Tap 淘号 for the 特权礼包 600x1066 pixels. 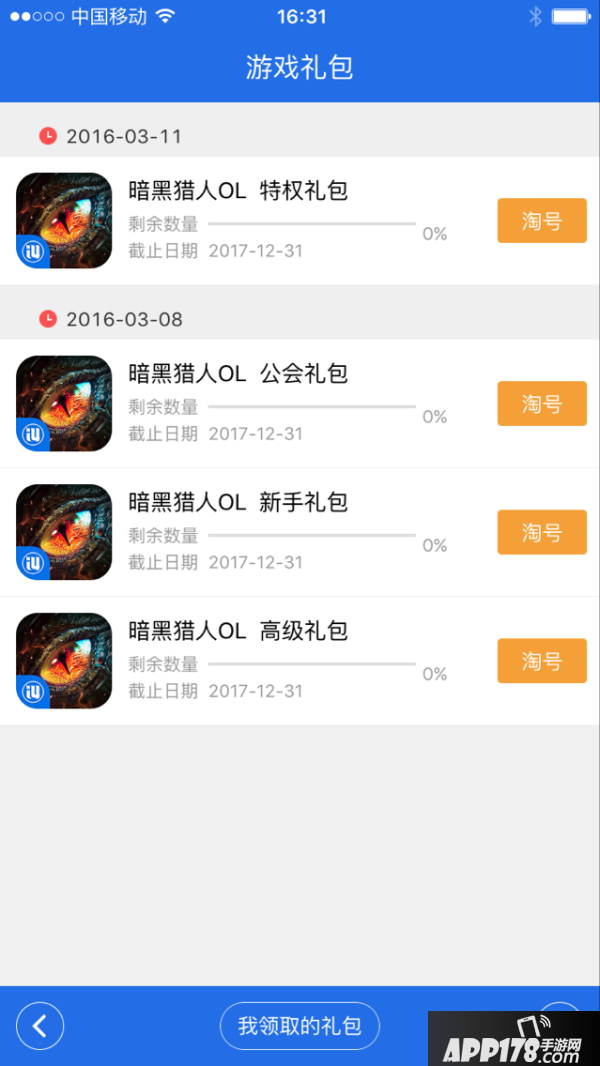(x=541, y=221)
